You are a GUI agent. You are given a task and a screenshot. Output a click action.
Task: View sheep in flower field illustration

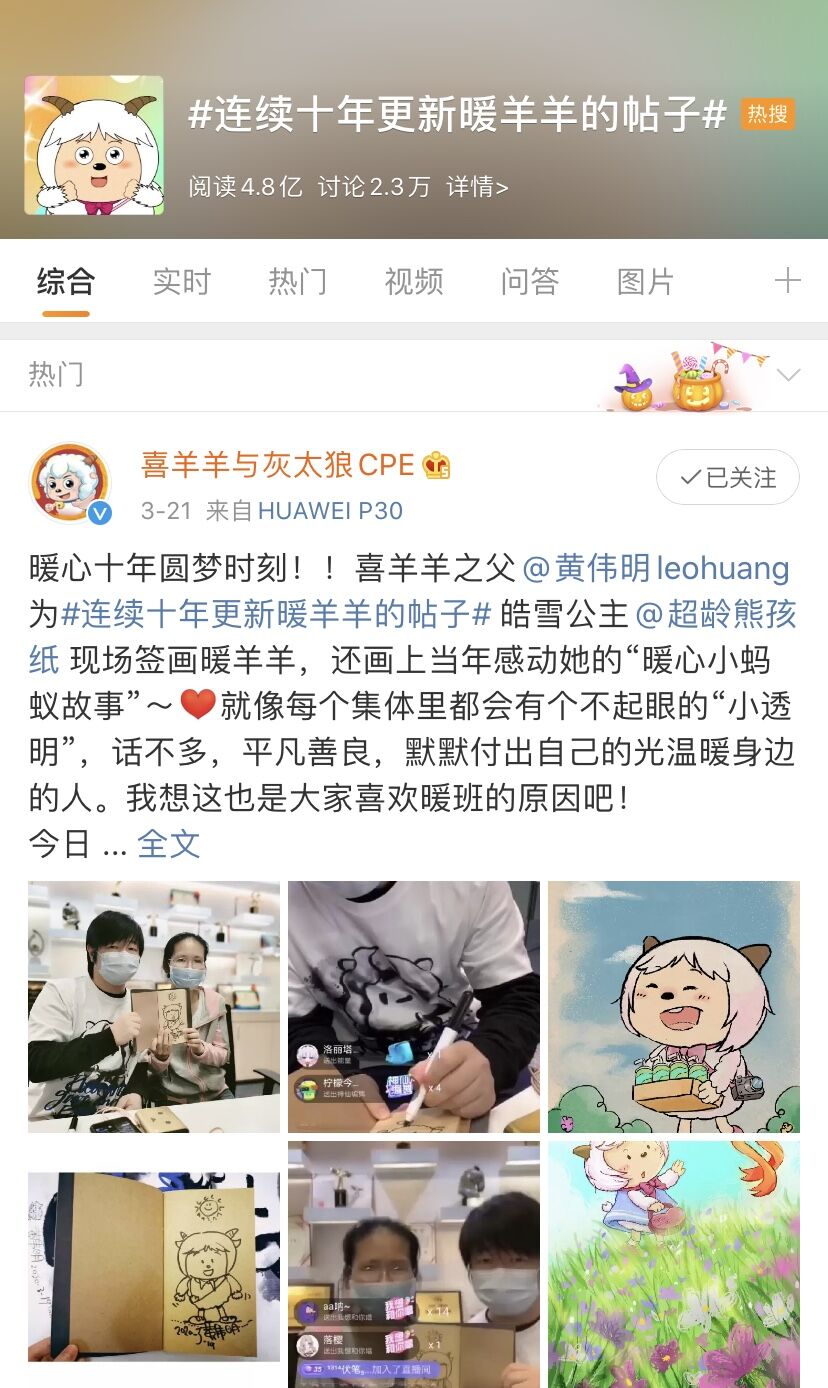click(674, 1264)
